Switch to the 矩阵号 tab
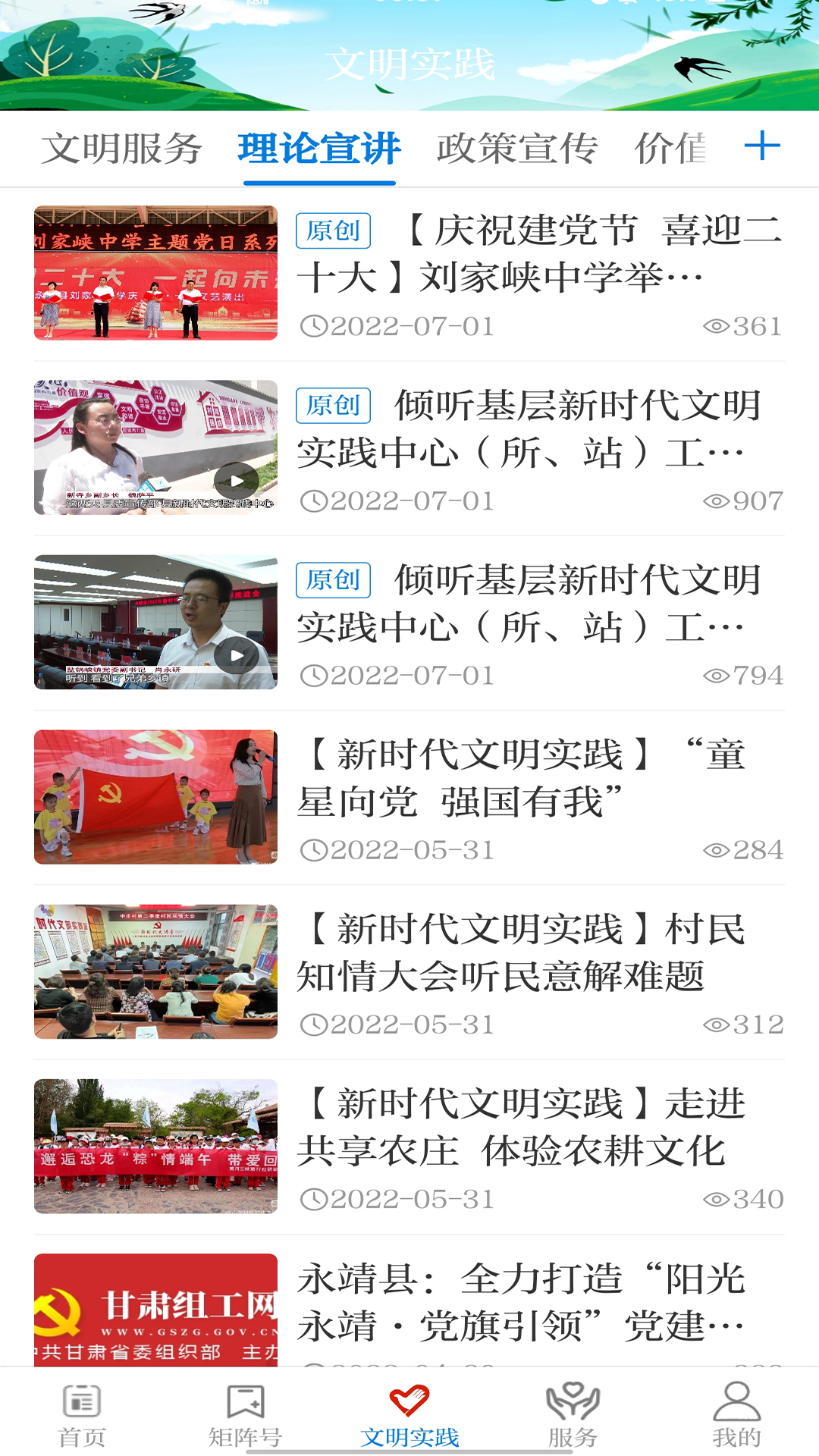Image resolution: width=819 pixels, height=1456 pixels. point(246,1414)
